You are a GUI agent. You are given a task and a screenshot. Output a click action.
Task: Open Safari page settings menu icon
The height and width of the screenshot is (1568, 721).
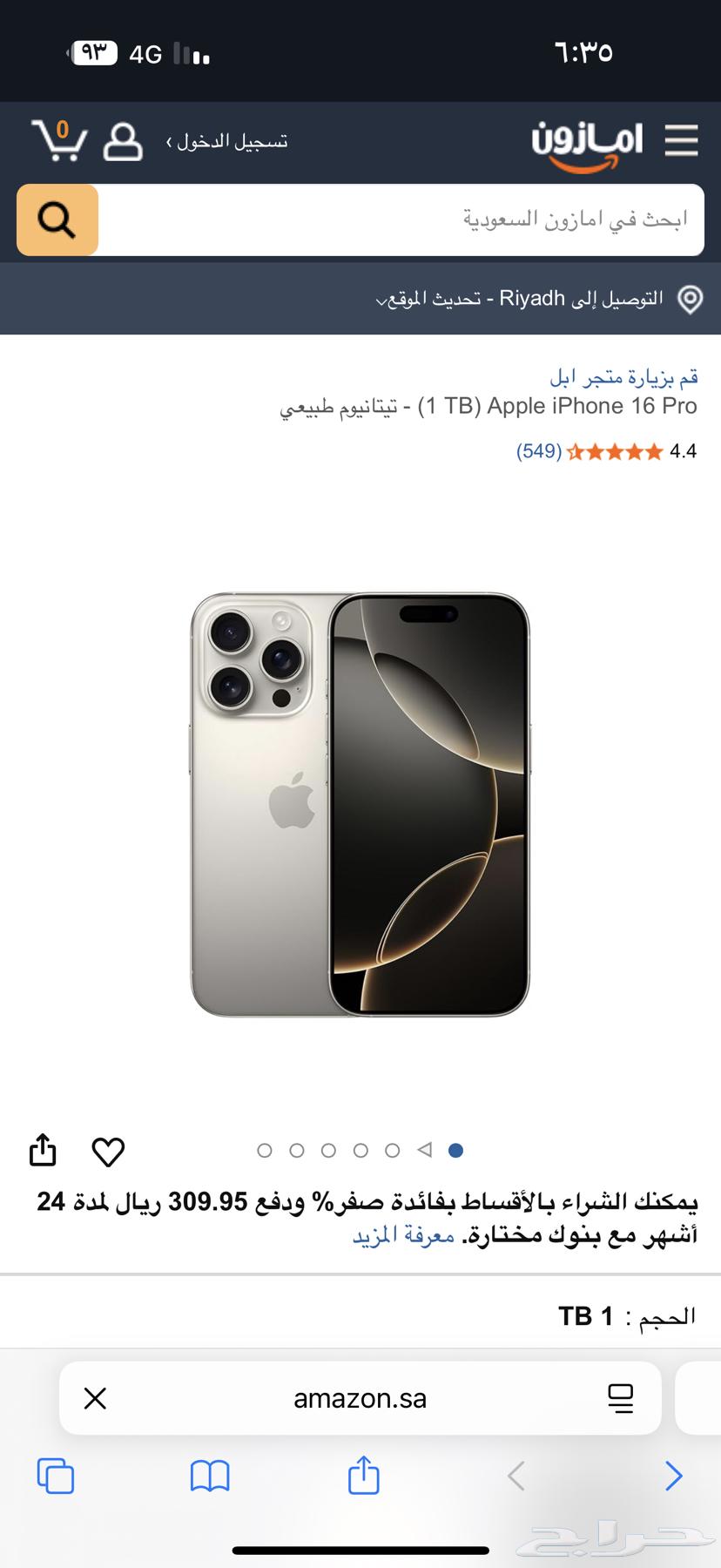(621, 1398)
